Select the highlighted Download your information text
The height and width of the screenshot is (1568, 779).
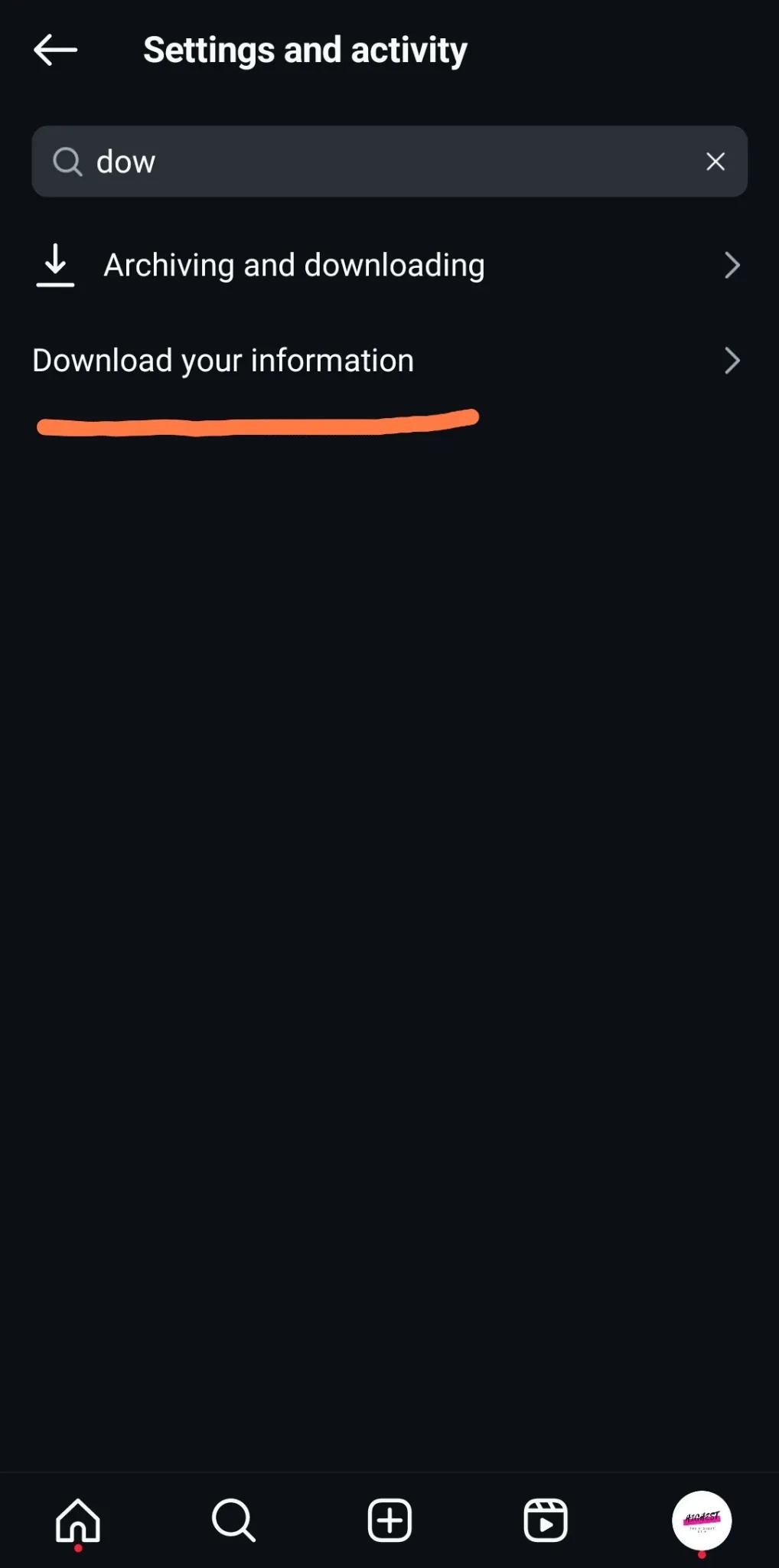coord(223,360)
